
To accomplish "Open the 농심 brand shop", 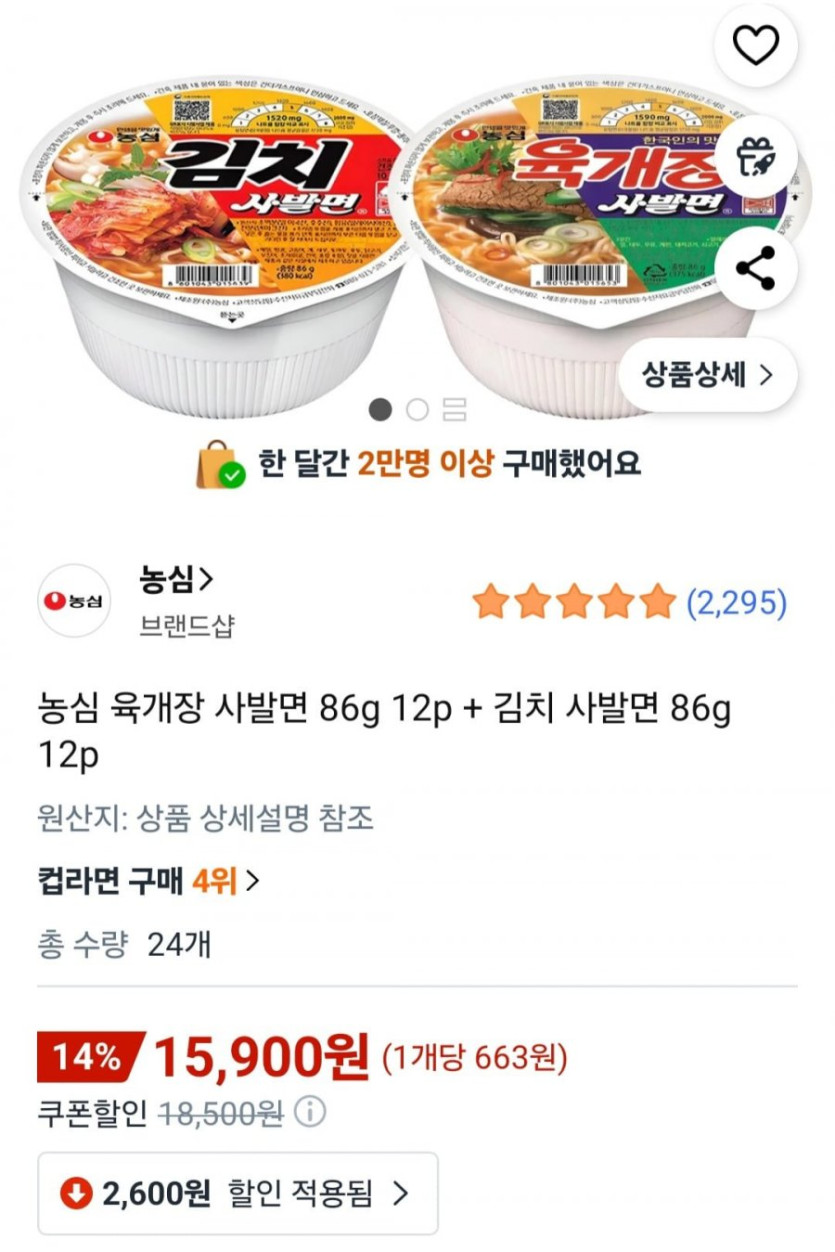I will click(x=176, y=579).
